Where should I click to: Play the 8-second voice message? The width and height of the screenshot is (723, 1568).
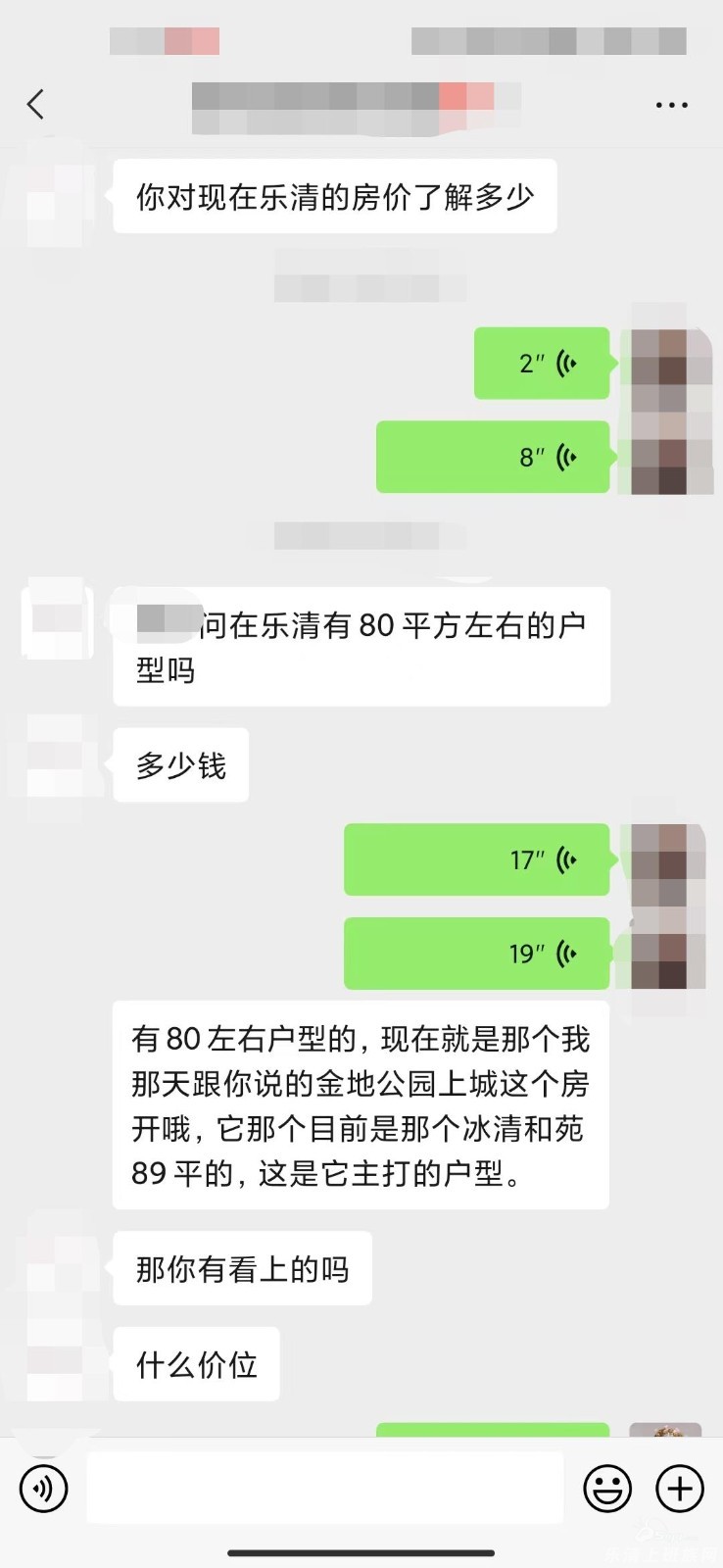click(x=493, y=457)
